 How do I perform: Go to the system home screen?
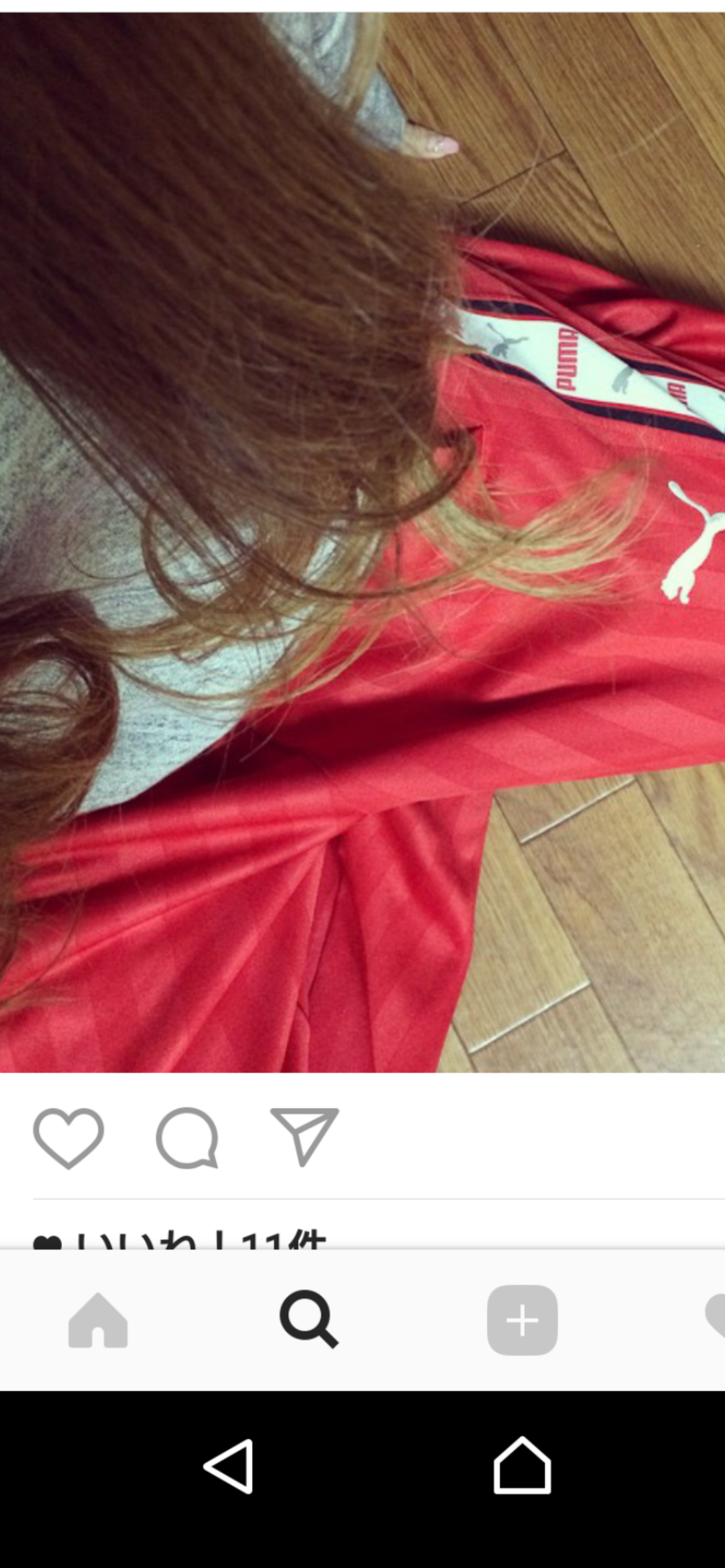coord(522,1466)
